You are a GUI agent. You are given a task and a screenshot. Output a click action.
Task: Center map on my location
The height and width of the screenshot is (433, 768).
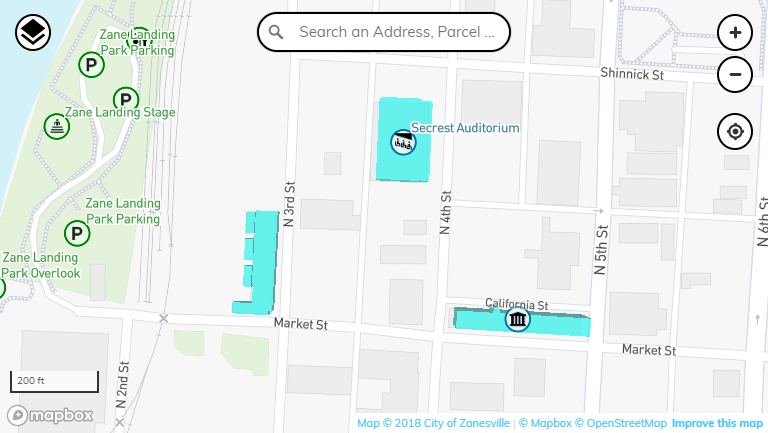coord(735,131)
